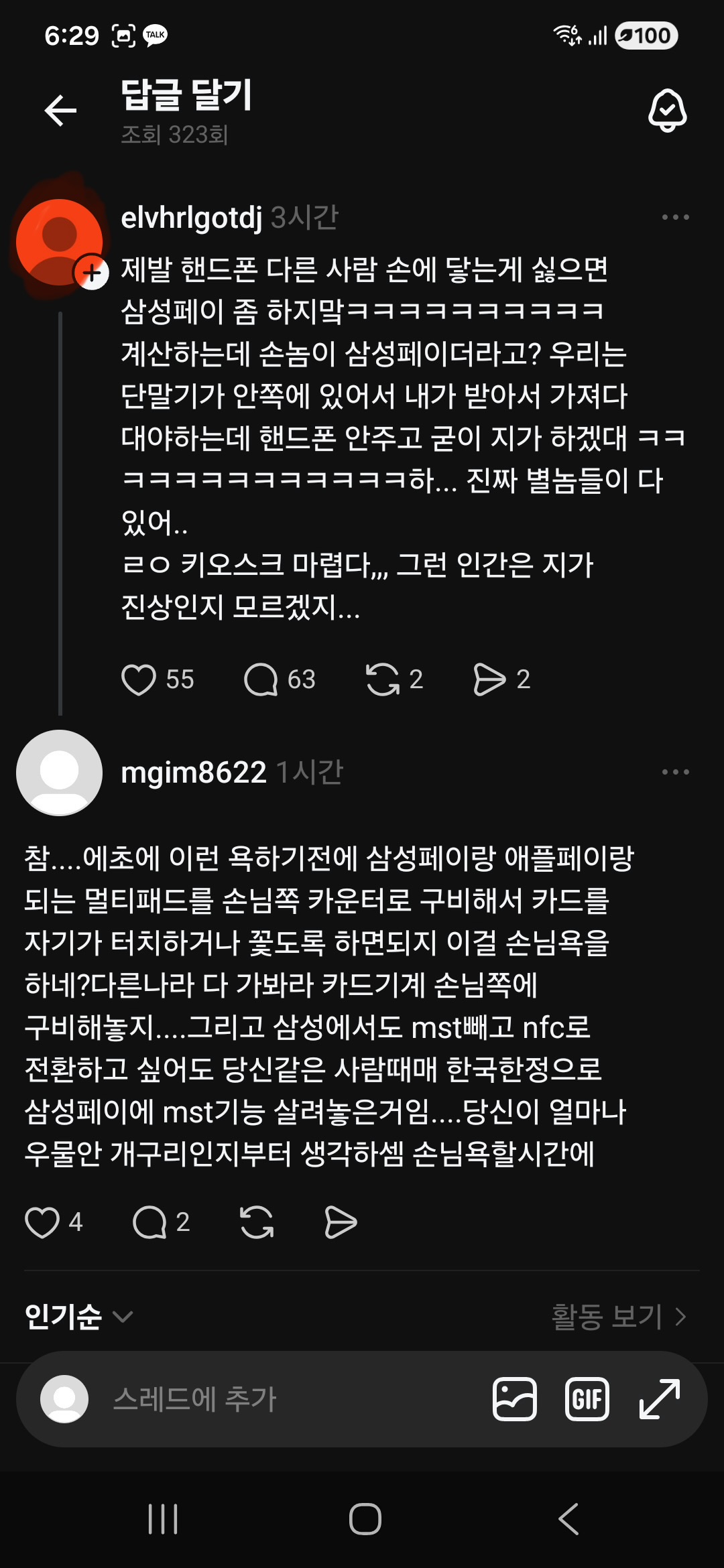This screenshot has height=1568, width=724.
Task: Like elvhrlgotdj's post
Action: click(139, 679)
